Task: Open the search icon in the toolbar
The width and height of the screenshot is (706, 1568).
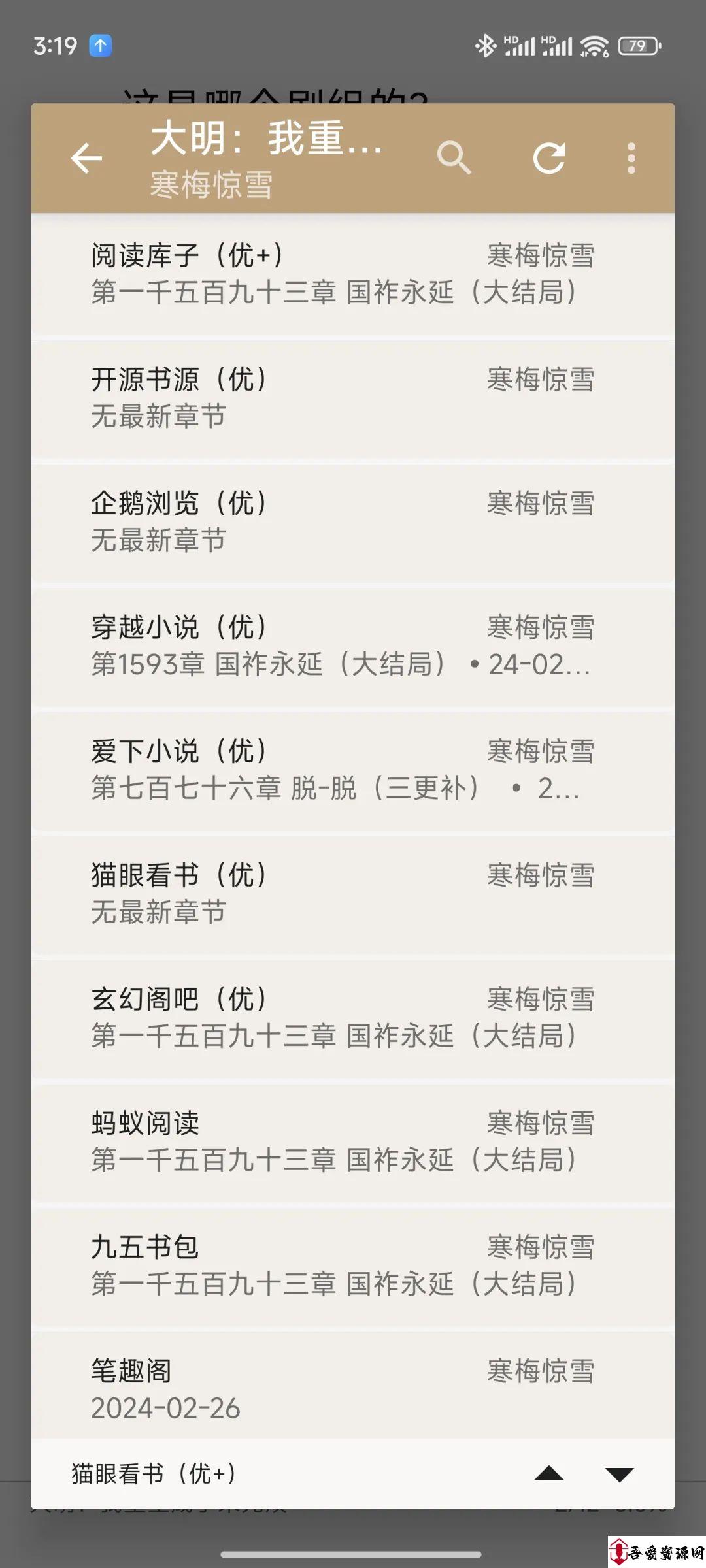Action: click(x=454, y=158)
